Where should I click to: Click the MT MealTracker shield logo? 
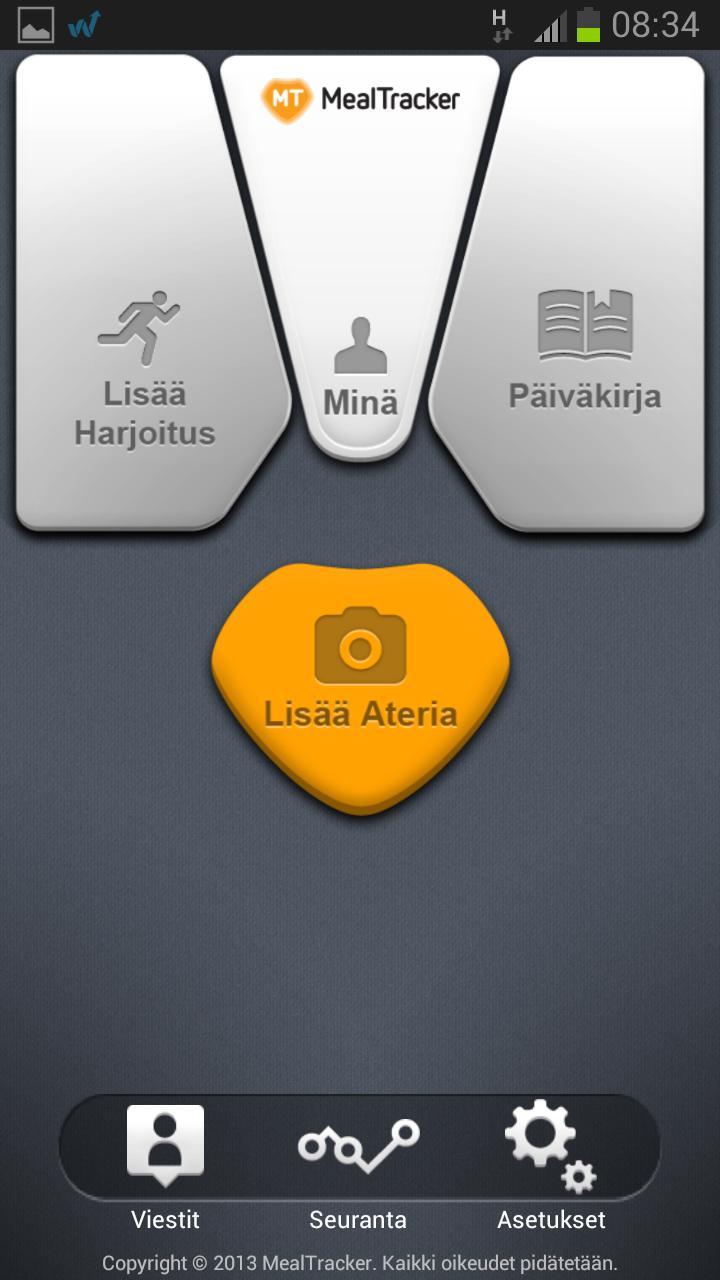[288, 99]
